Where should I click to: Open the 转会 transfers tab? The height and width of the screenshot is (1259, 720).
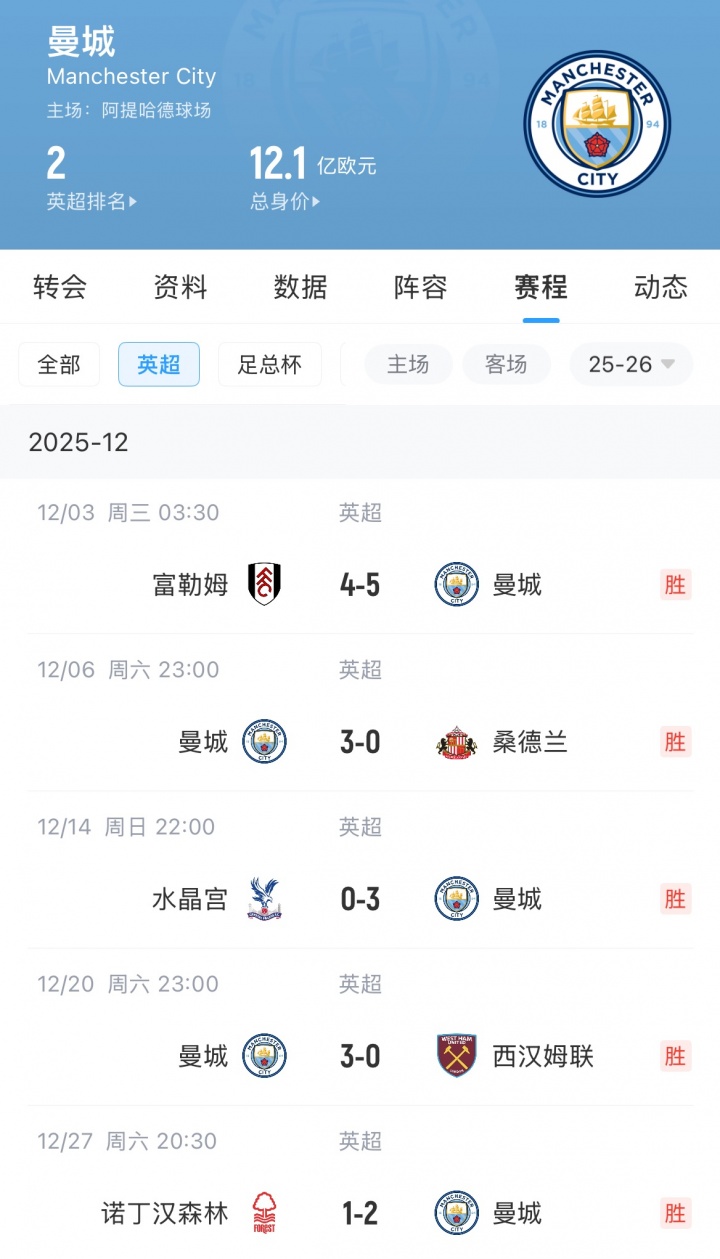pos(61,288)
